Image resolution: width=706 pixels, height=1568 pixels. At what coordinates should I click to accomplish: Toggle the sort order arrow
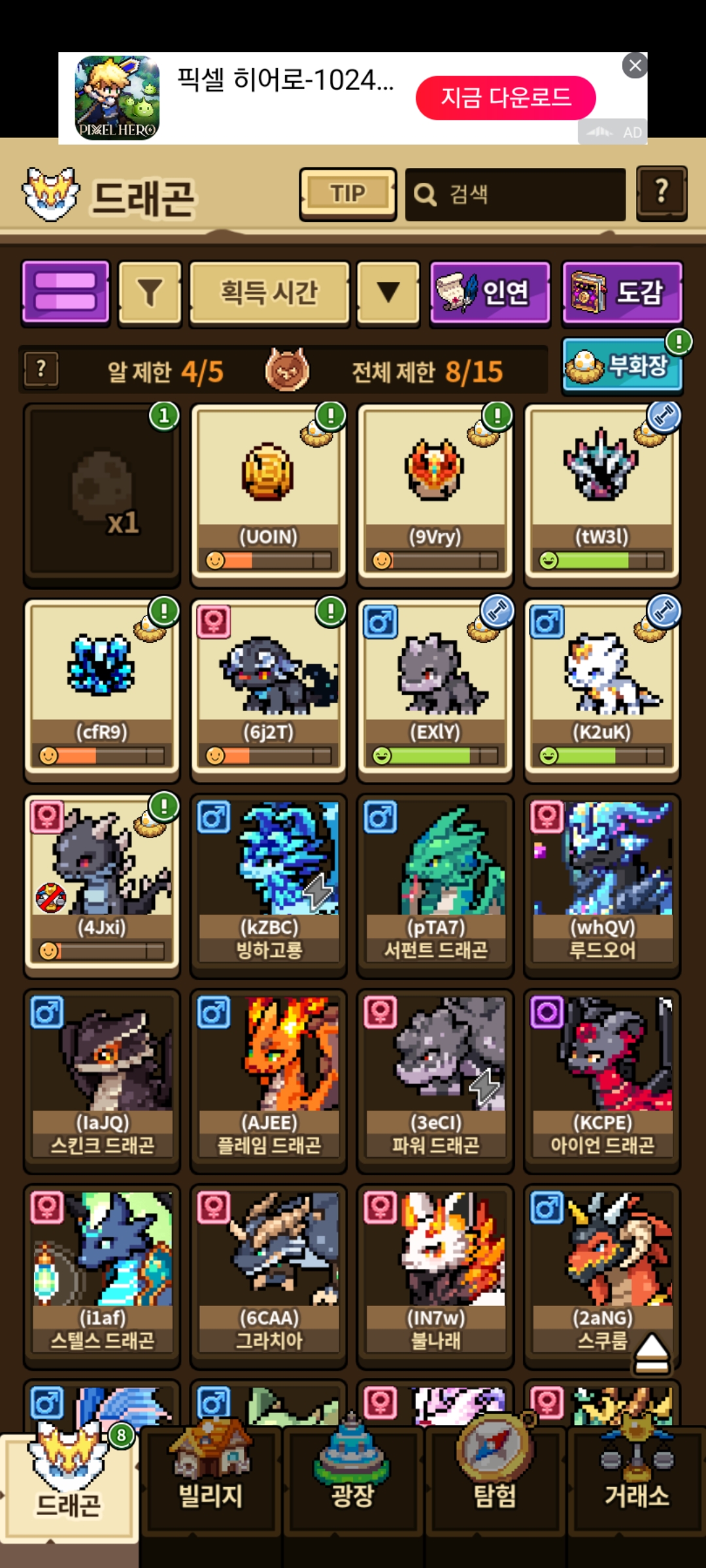click(x=388, y=292)
